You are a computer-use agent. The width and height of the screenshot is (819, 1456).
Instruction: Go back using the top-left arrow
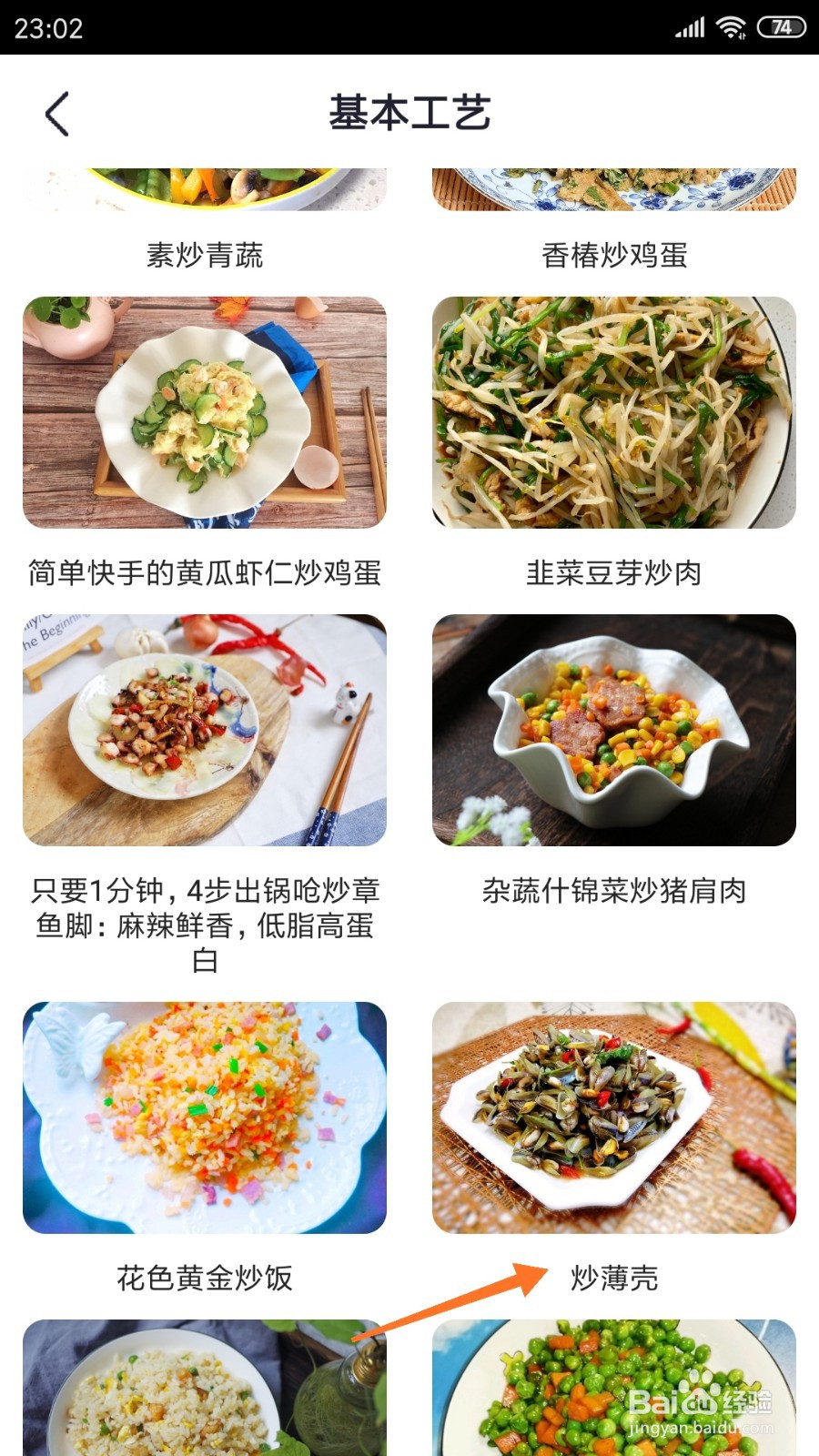click(56, 114)
